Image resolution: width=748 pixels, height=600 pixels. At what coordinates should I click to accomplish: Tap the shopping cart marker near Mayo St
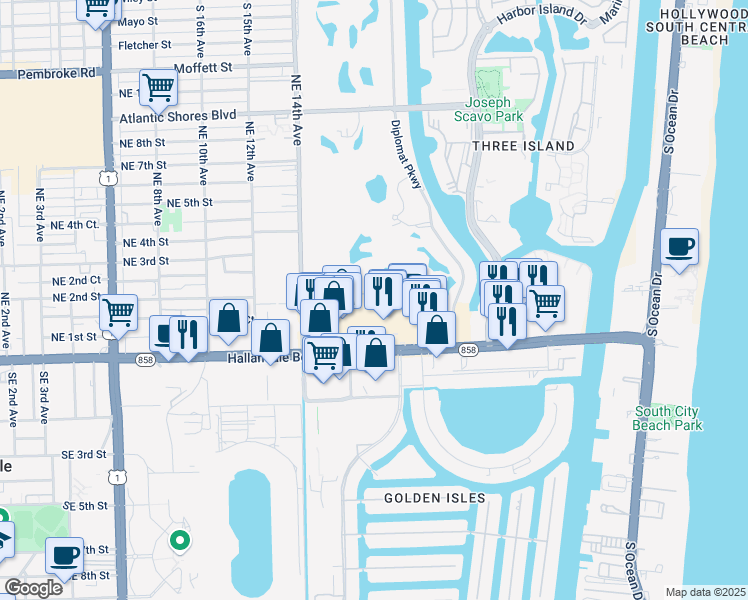pyautogui.click(x=97, y=8)
